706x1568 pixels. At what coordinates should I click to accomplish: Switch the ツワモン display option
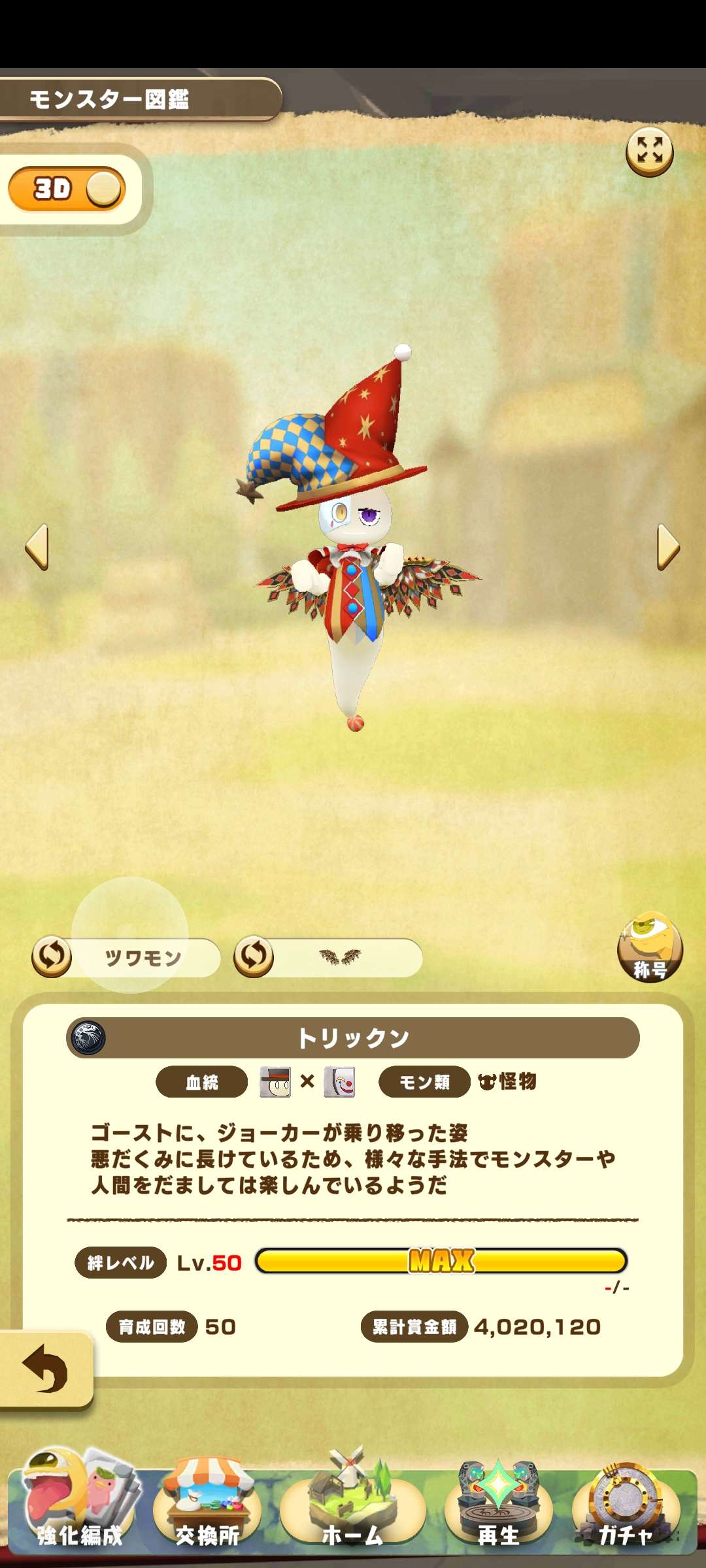click(52, 957)
